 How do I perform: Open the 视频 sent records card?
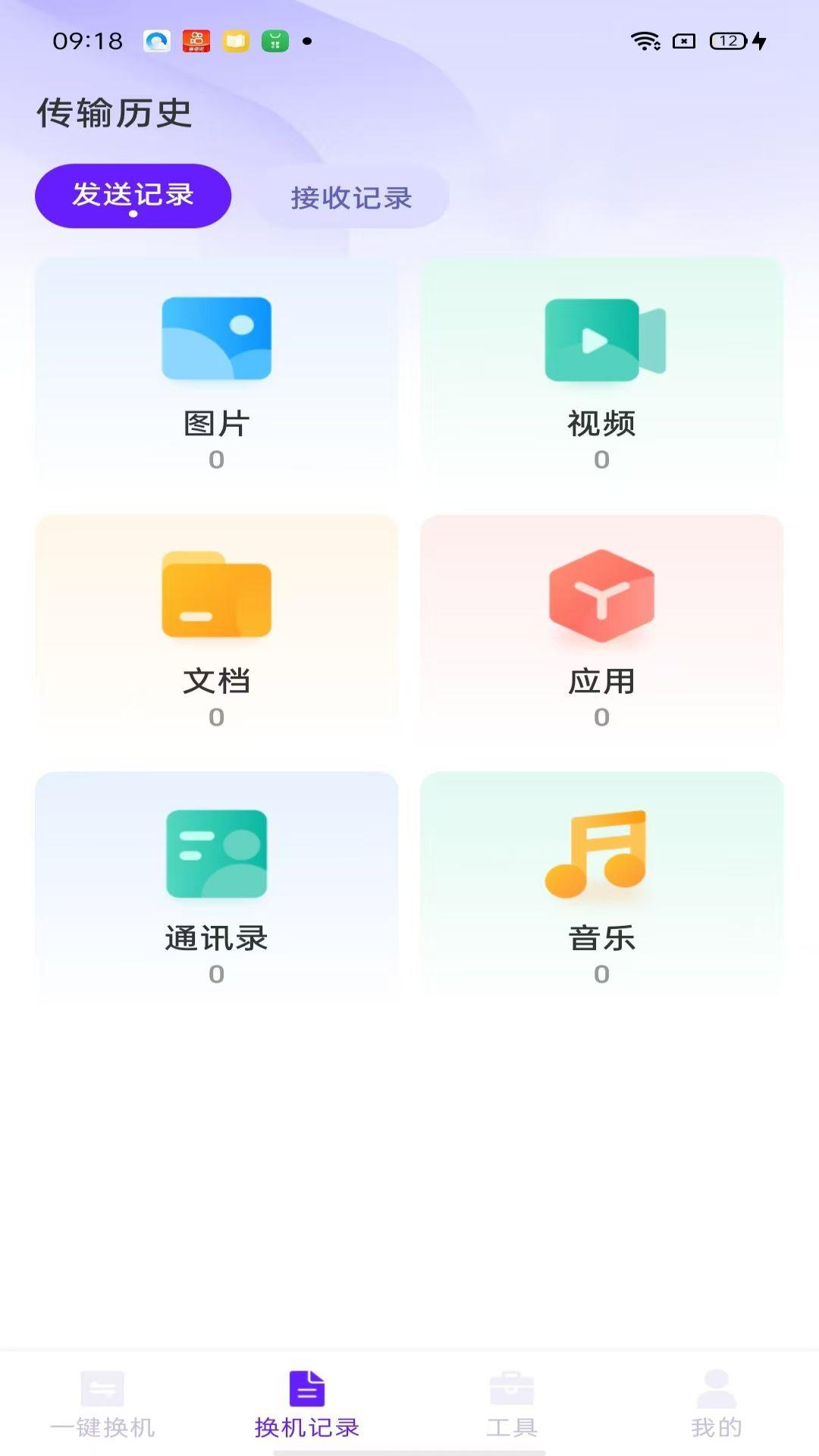coord(601,370)
